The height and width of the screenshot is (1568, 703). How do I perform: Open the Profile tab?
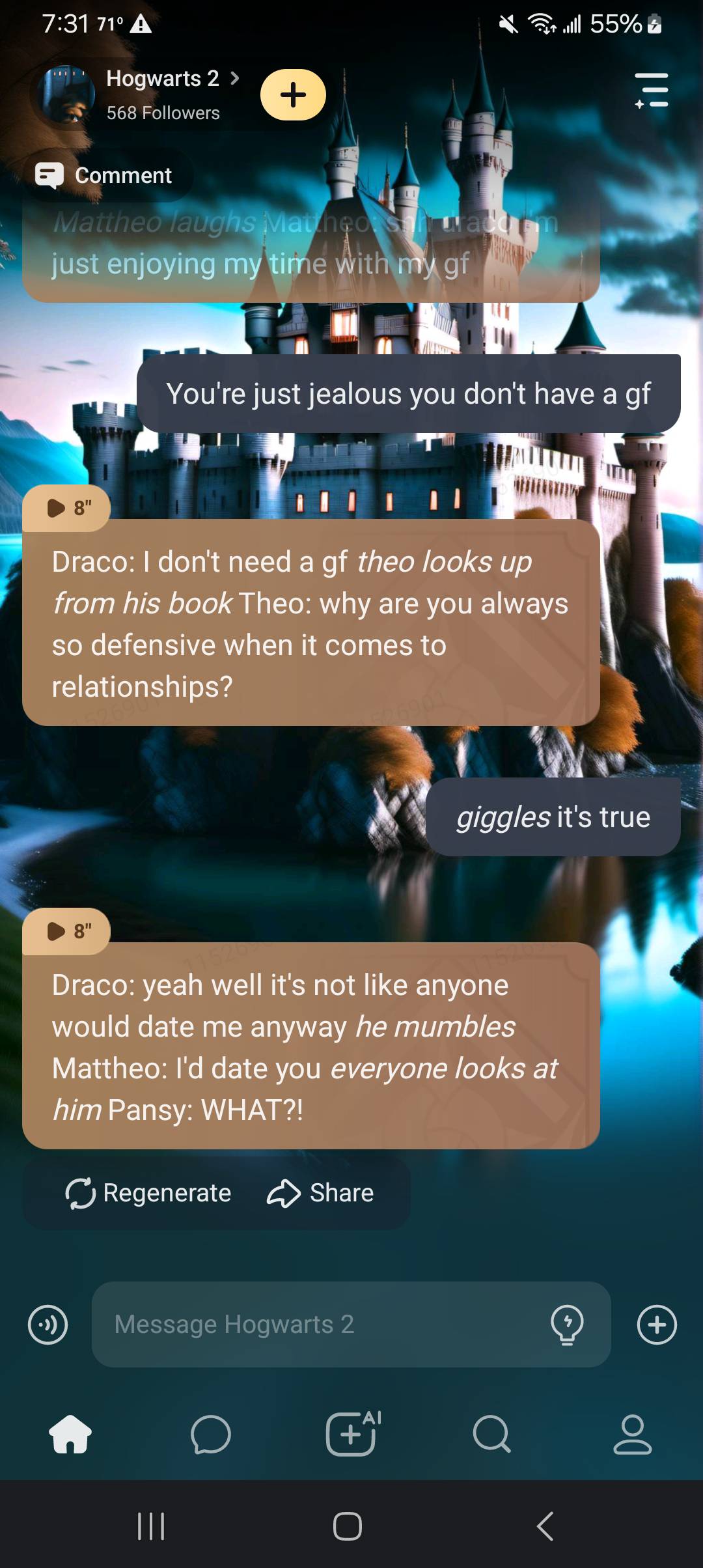pyautogui.click(x=632, y=1435)
